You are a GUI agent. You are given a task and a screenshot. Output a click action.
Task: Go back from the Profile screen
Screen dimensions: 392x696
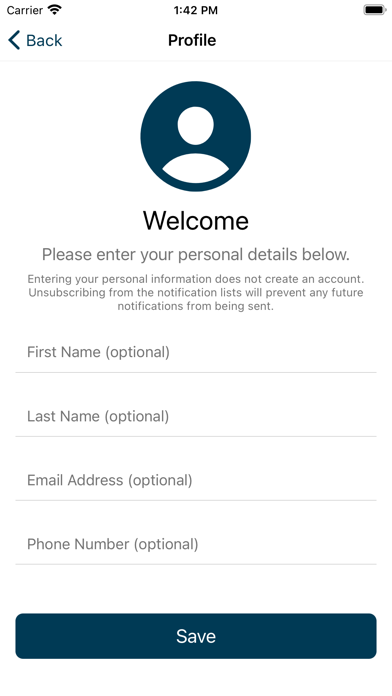tap(35, 40)
